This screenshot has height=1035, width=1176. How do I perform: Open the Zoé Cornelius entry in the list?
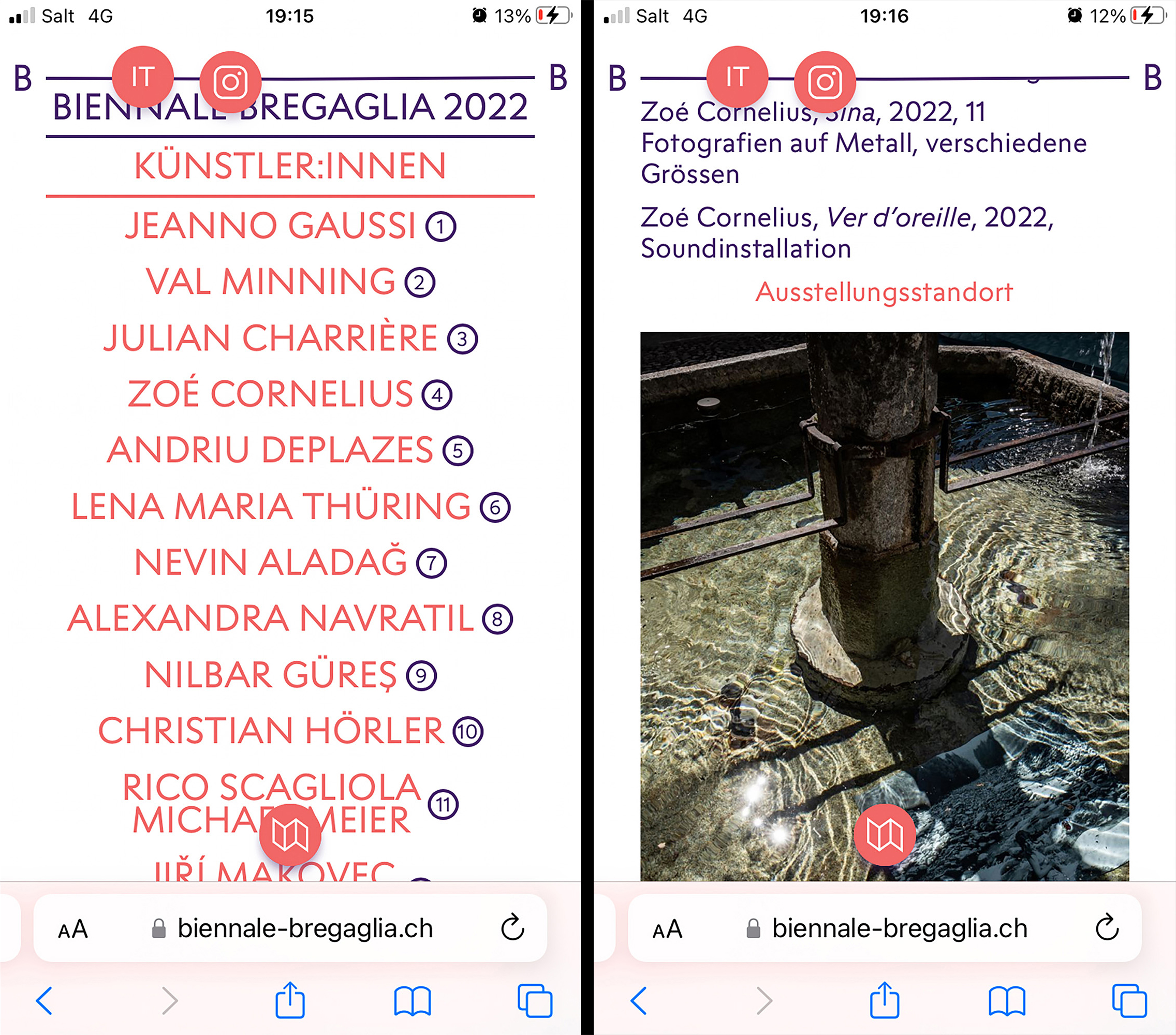(270, 393)
